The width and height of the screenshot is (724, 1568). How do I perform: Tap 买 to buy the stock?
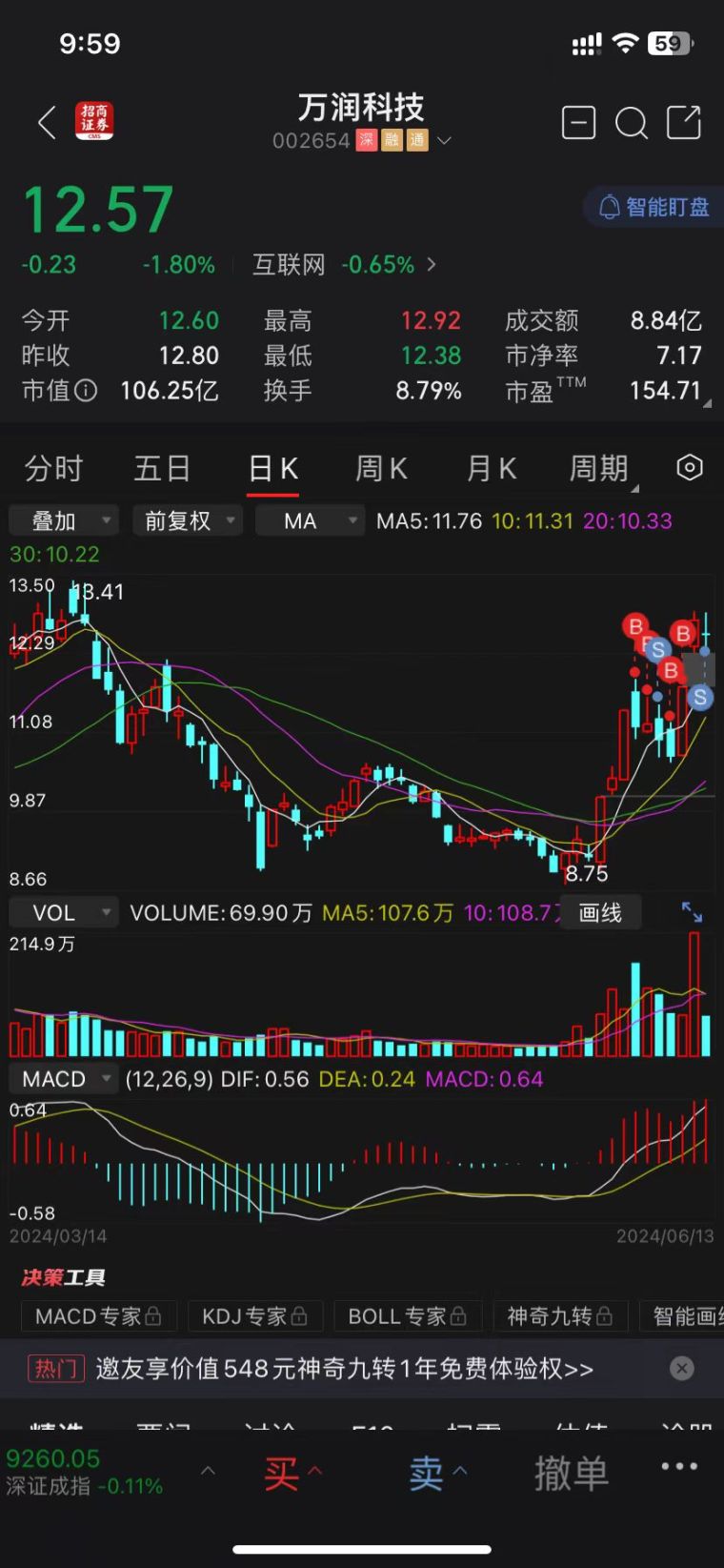coord(291,1473)
